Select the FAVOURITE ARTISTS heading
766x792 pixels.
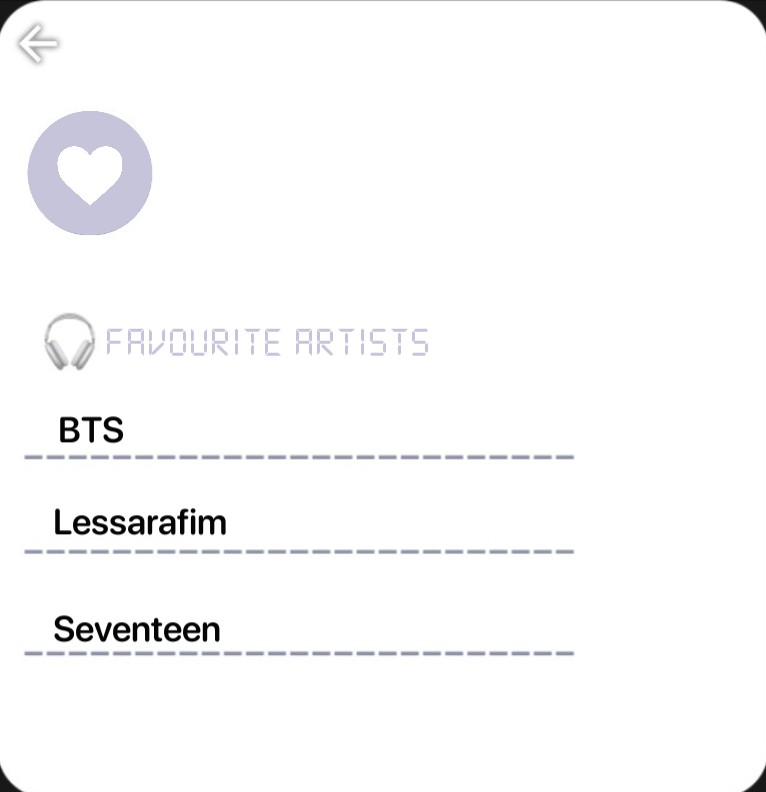(x=265, y=340)
